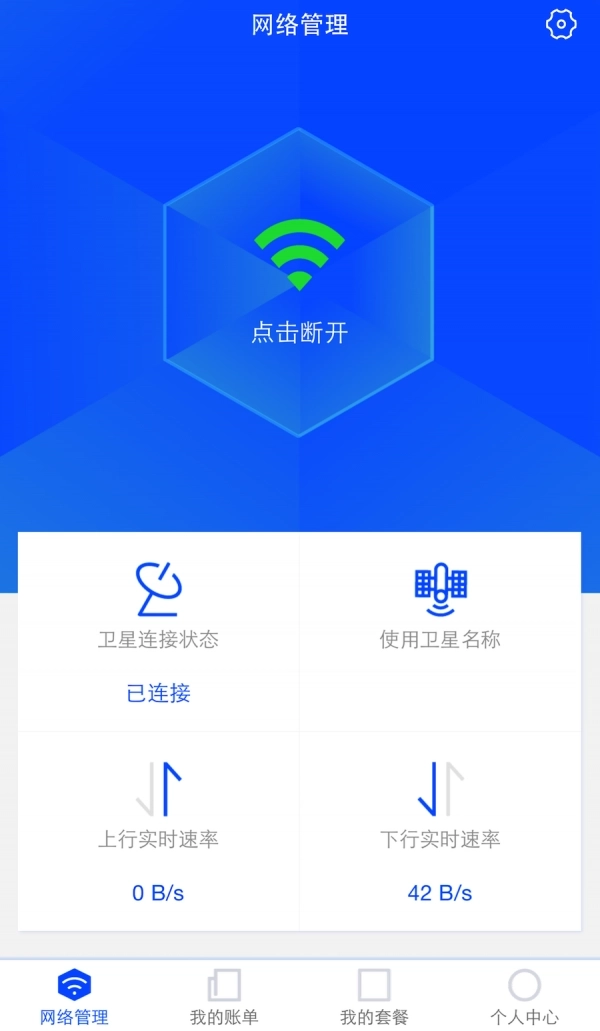Viewport: 600px width, 1031px height.
Task: Open the 我的套餐 tab
Action: click(374, 997)
